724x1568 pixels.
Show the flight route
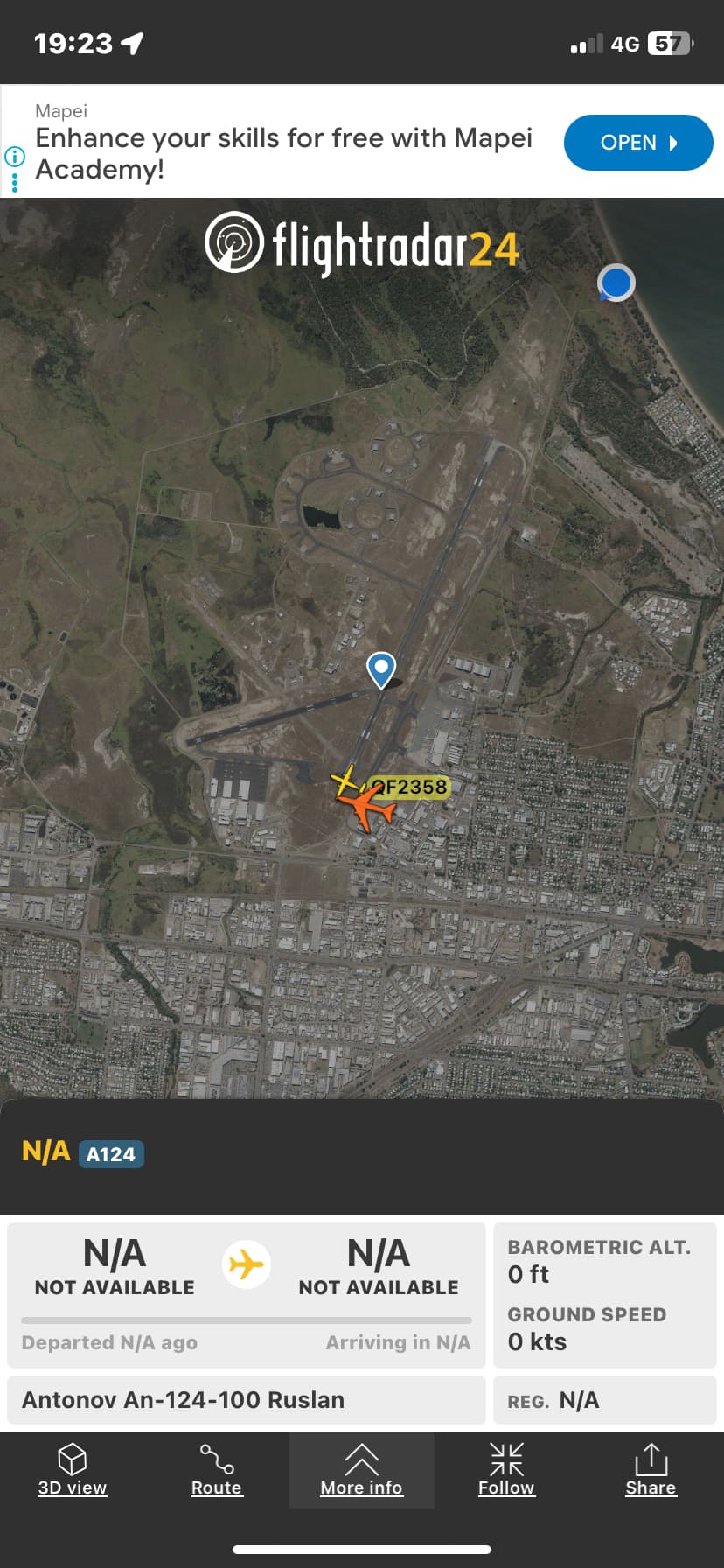(x=217, y=1470)
